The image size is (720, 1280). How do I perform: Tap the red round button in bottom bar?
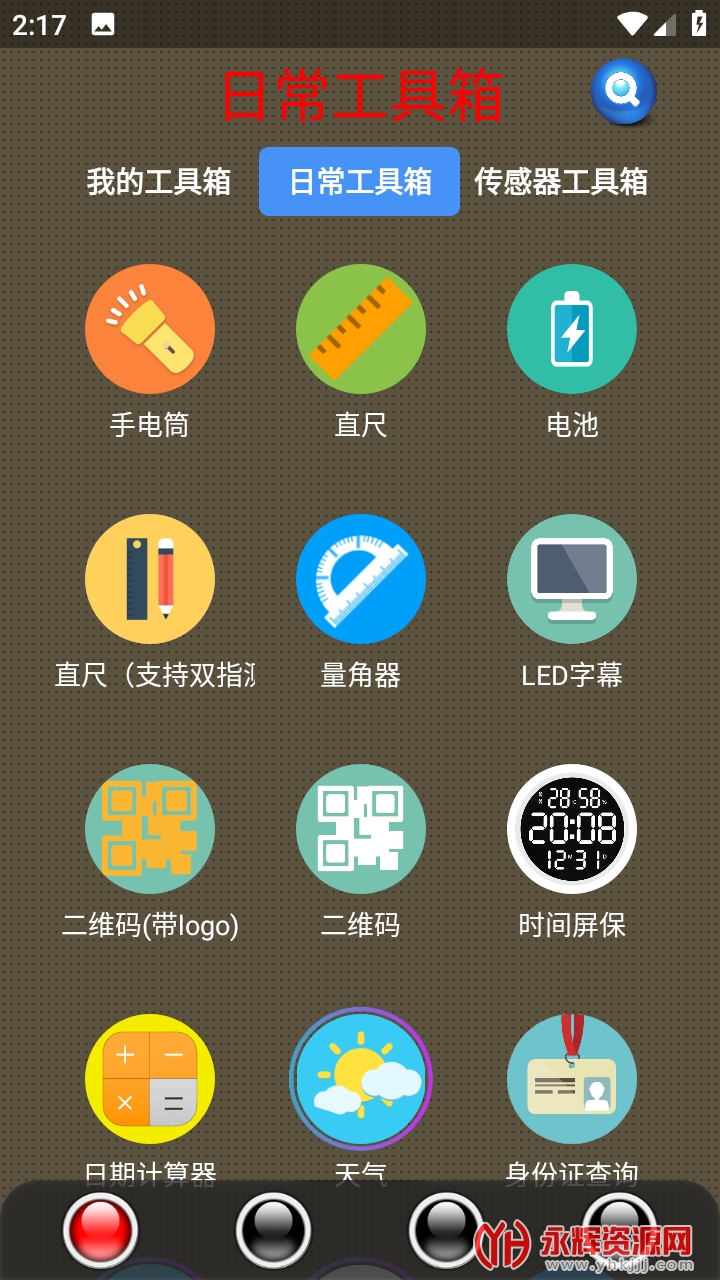[x=100, y=1229]
